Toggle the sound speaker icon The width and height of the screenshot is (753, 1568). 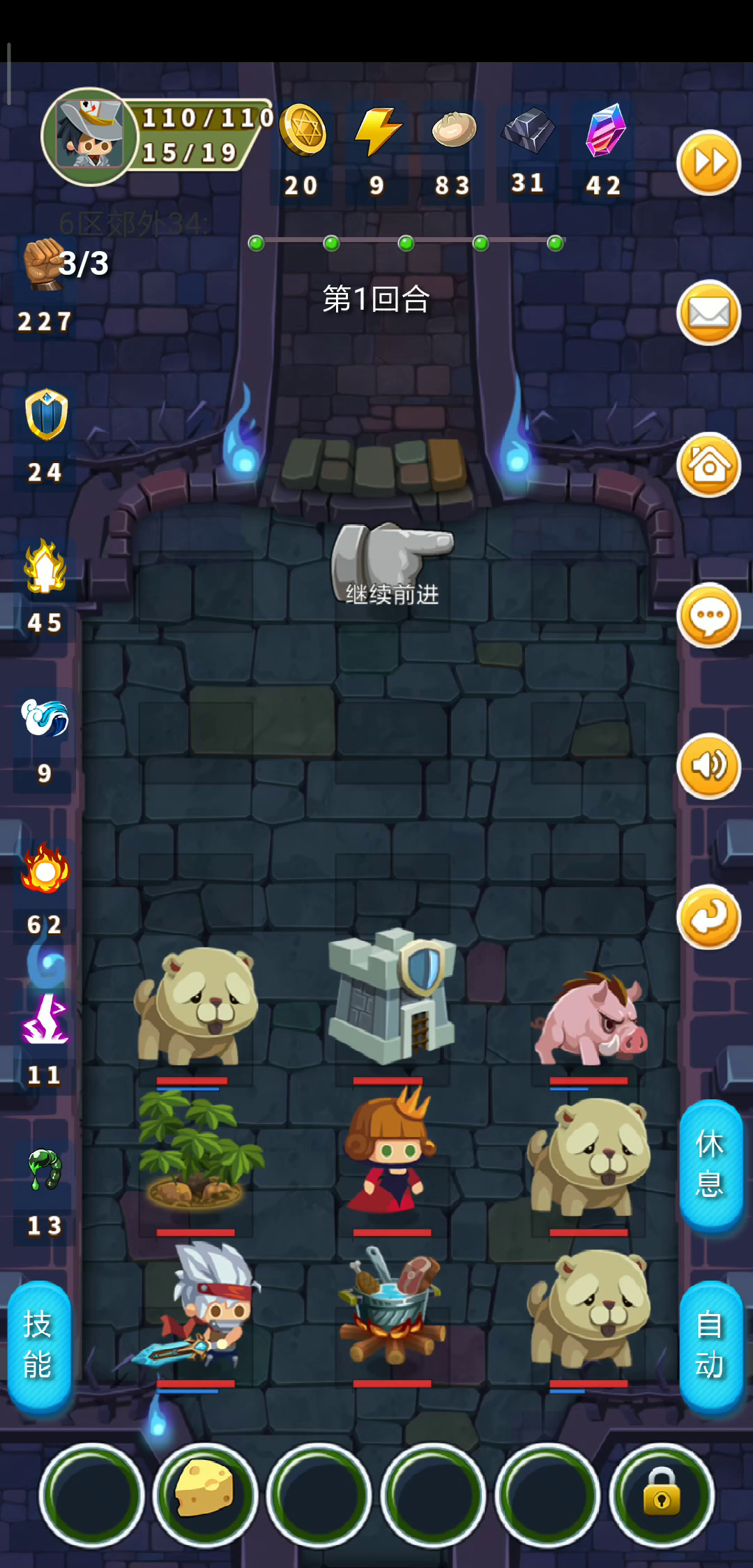[708, 766]
